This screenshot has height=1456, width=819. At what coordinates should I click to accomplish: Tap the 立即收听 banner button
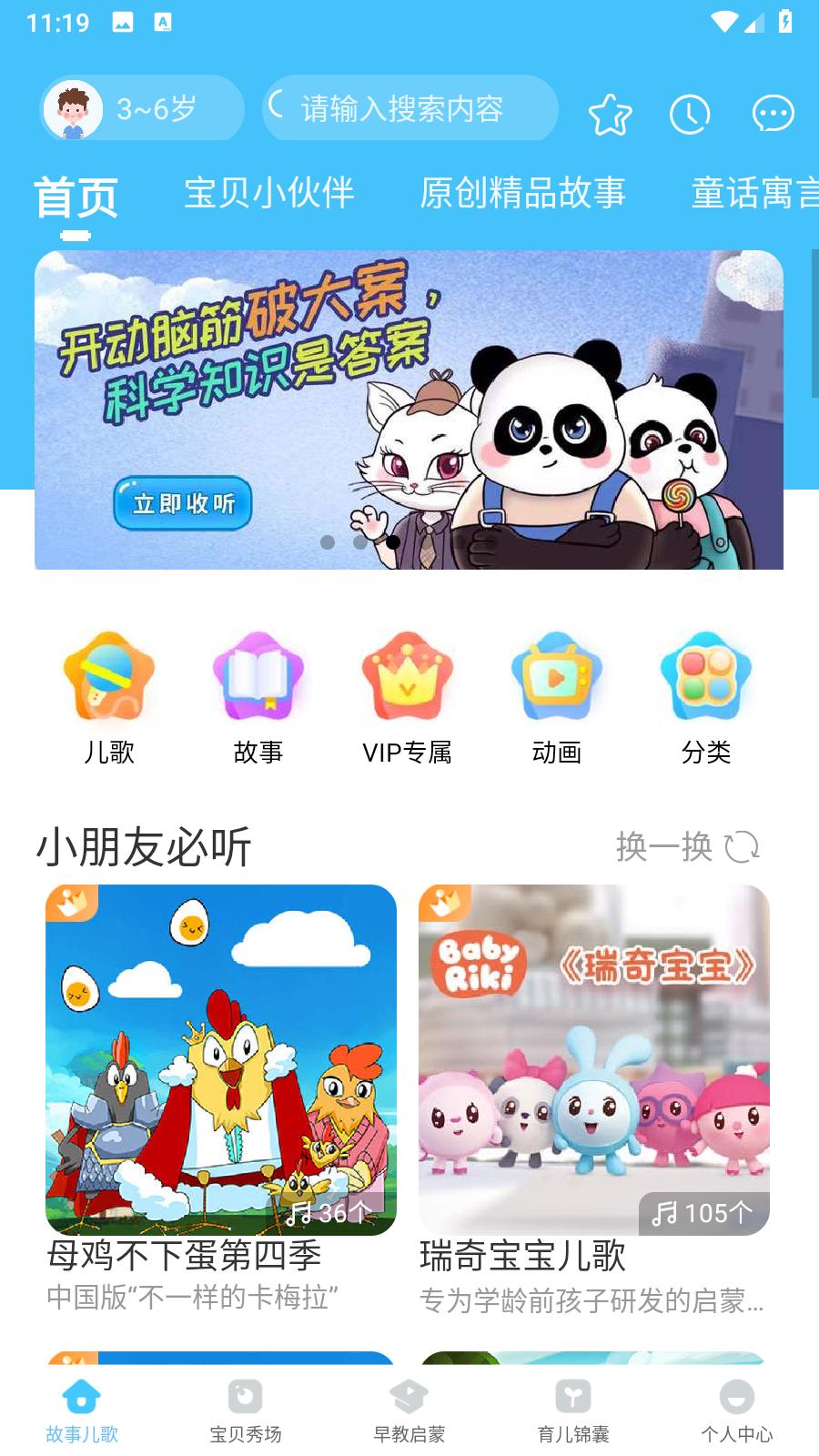(x=183, y=504)
